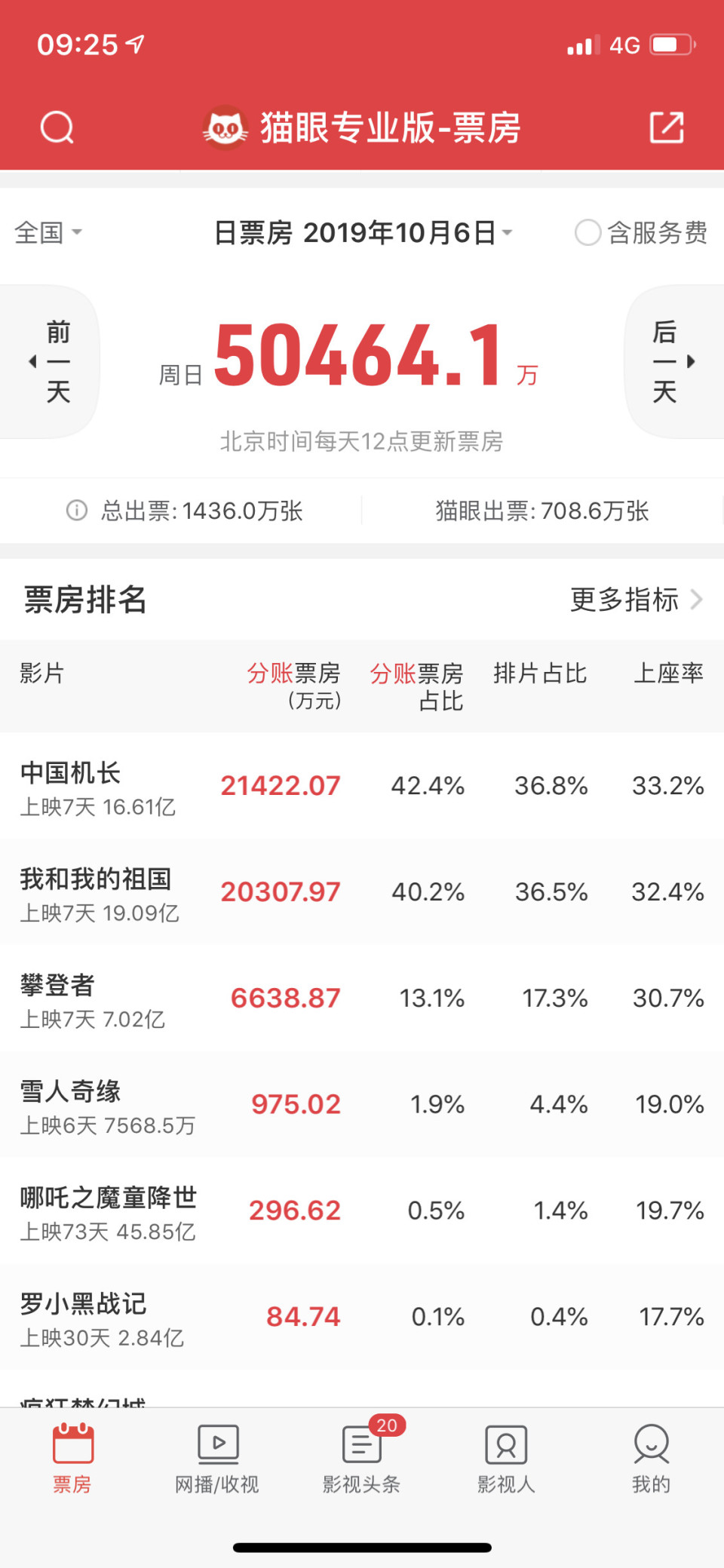Switch to the 我的 tab
The height and width of the screenshot is (1568, 724).
click(x=652, y=1459)
